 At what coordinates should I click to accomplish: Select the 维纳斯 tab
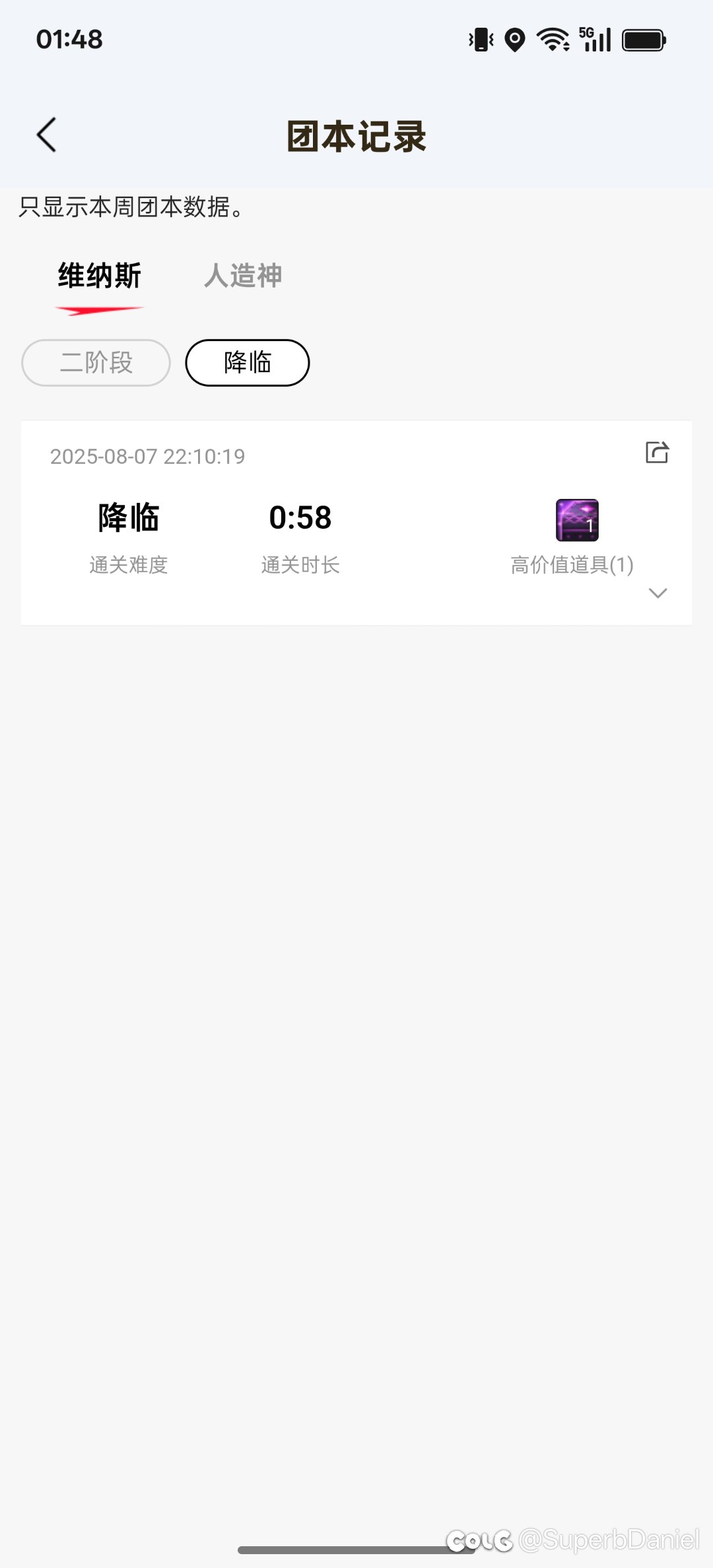100,276
